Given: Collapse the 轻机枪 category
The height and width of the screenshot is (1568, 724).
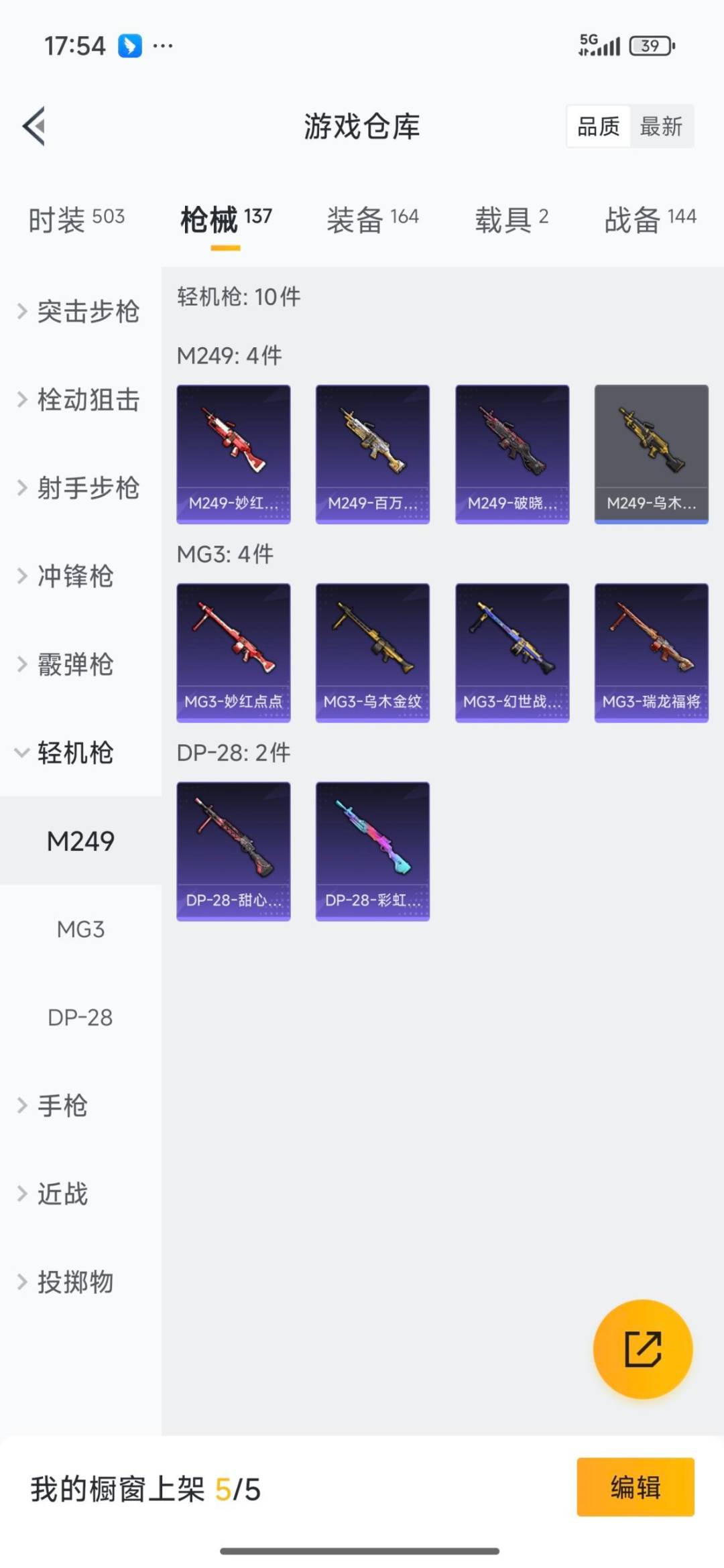Looking at the screenshot, I should coord(76,753).
